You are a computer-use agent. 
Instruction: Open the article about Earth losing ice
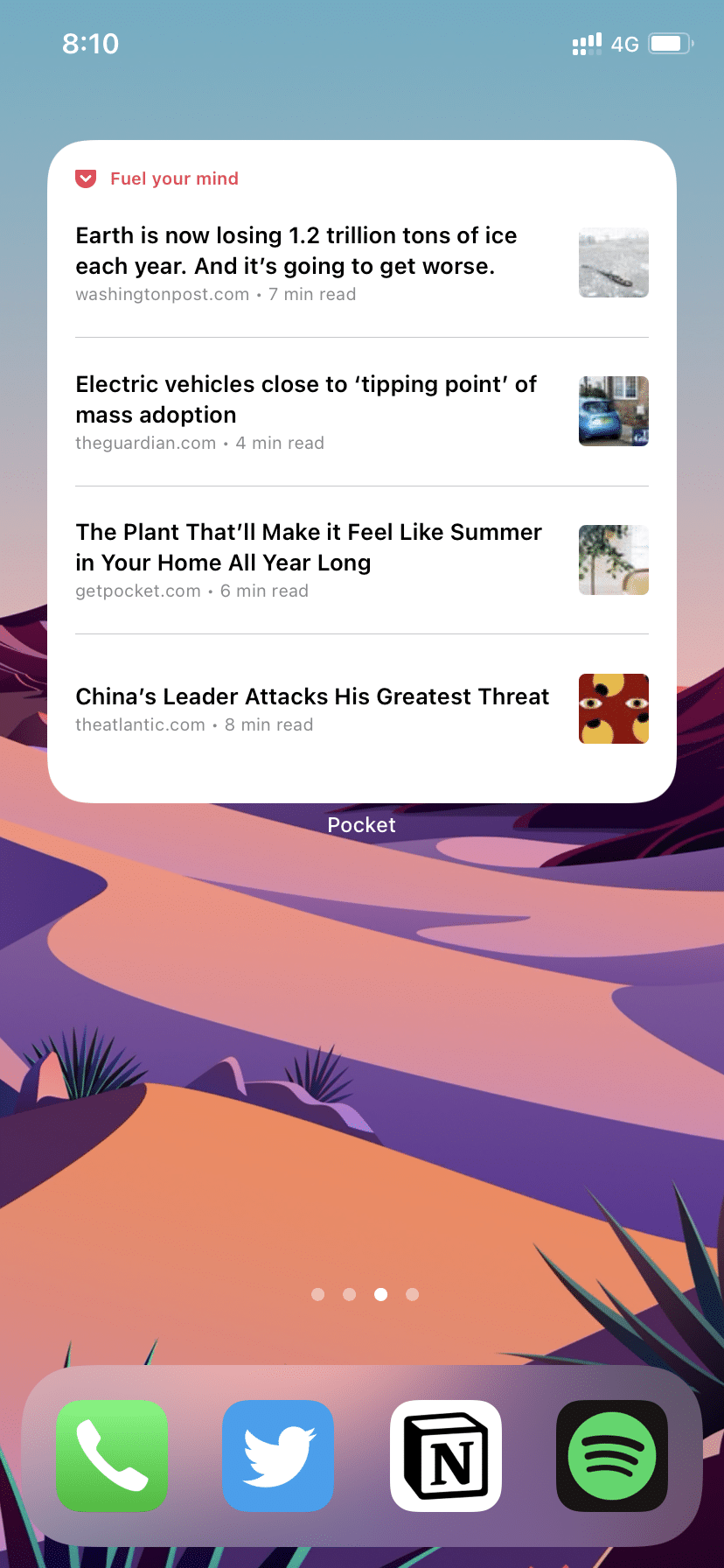click(x=297, y=251)
